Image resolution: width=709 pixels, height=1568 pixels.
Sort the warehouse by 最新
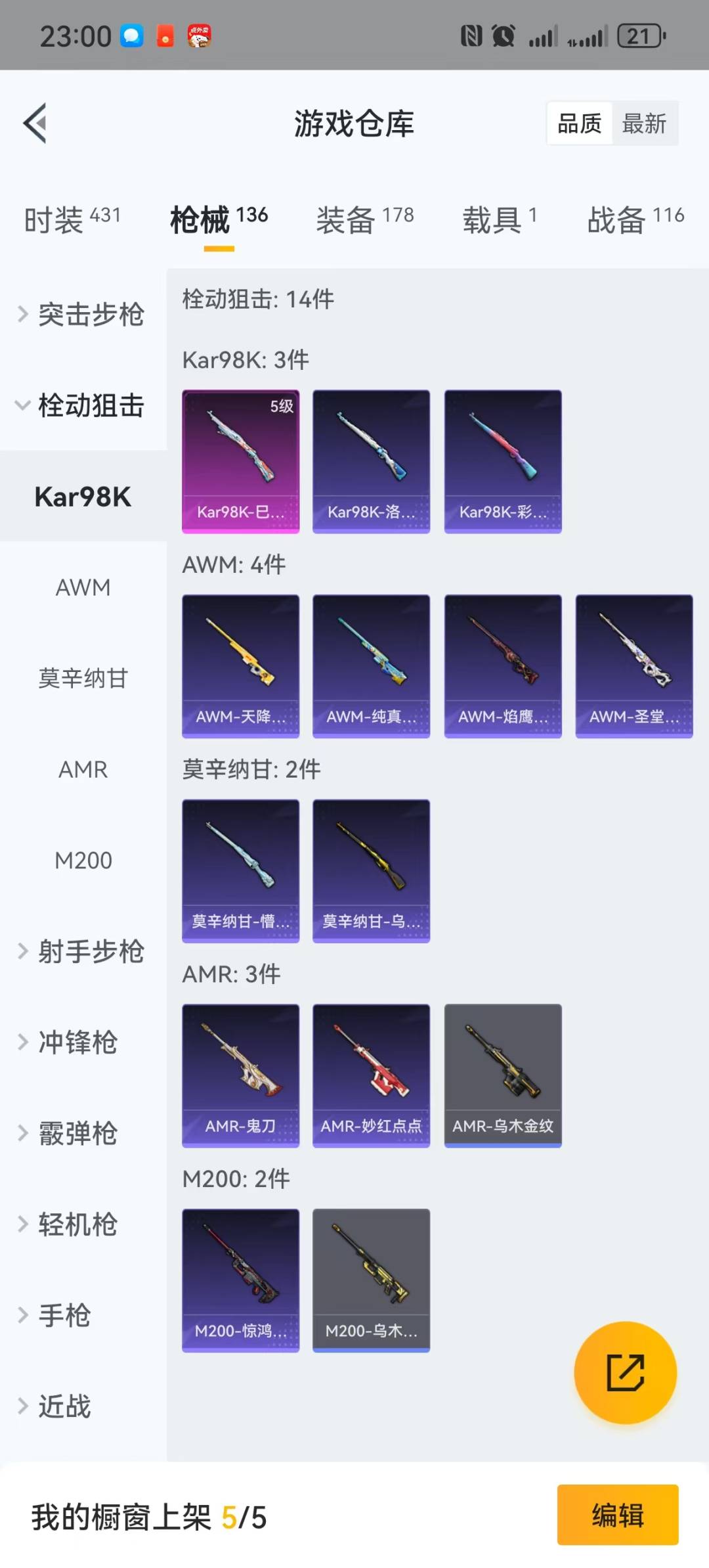click(644, 123)
